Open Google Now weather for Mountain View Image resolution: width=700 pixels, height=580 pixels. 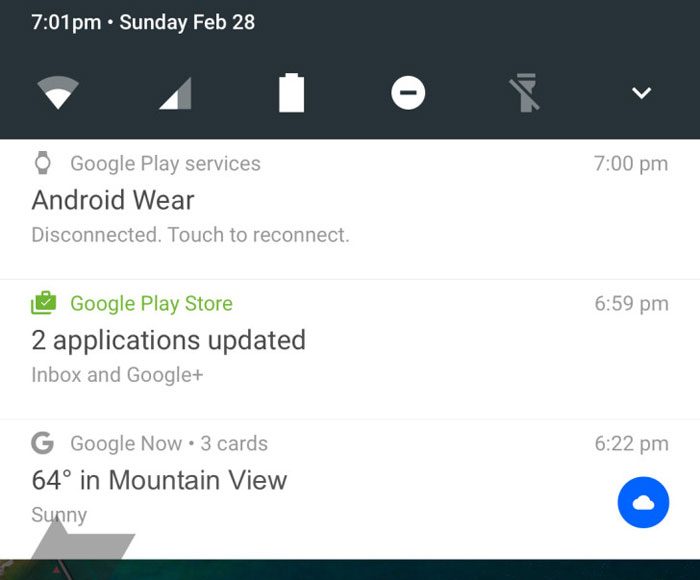click(x=300, y=485)
